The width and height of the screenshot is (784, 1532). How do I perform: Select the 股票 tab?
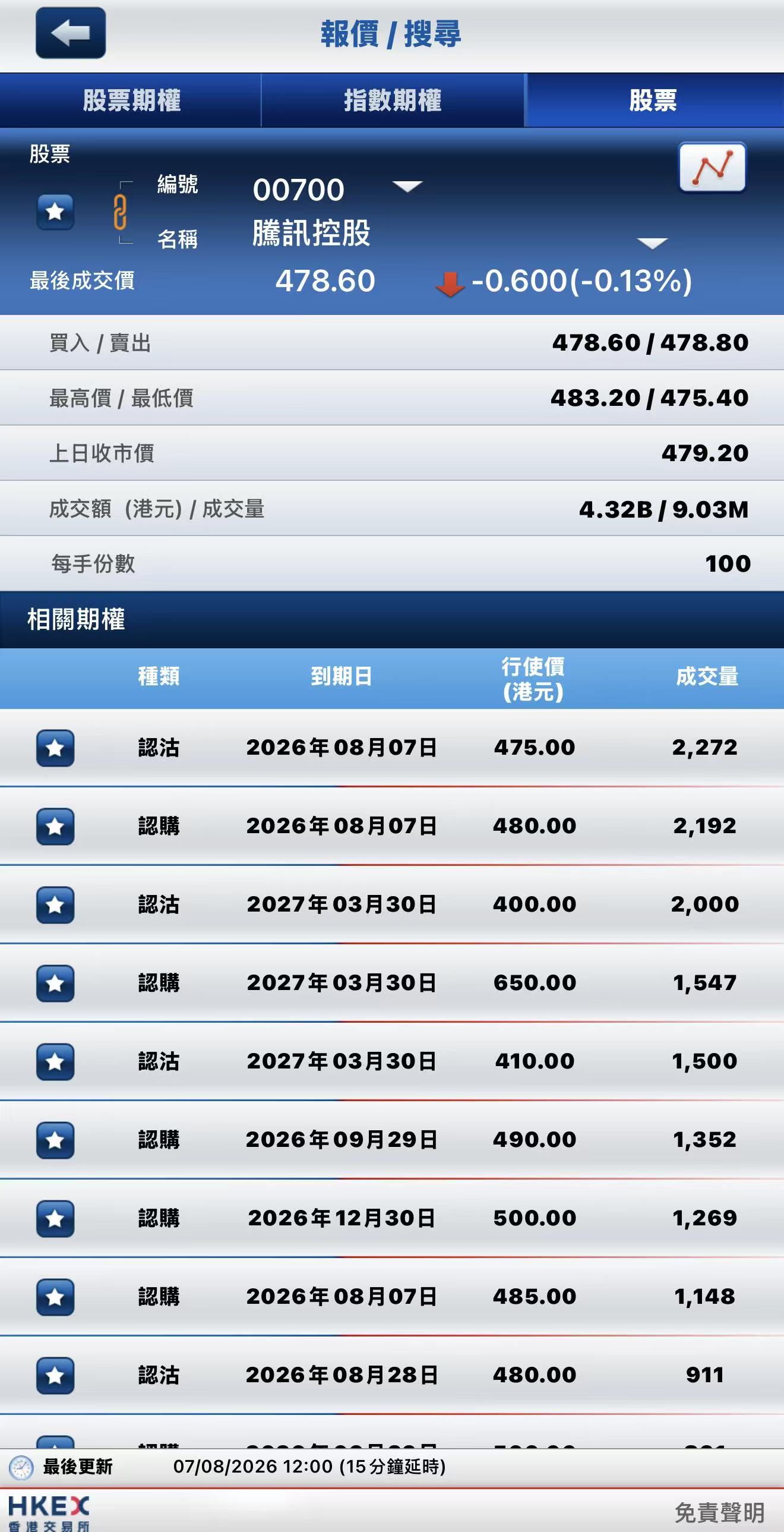click(654, 100)
